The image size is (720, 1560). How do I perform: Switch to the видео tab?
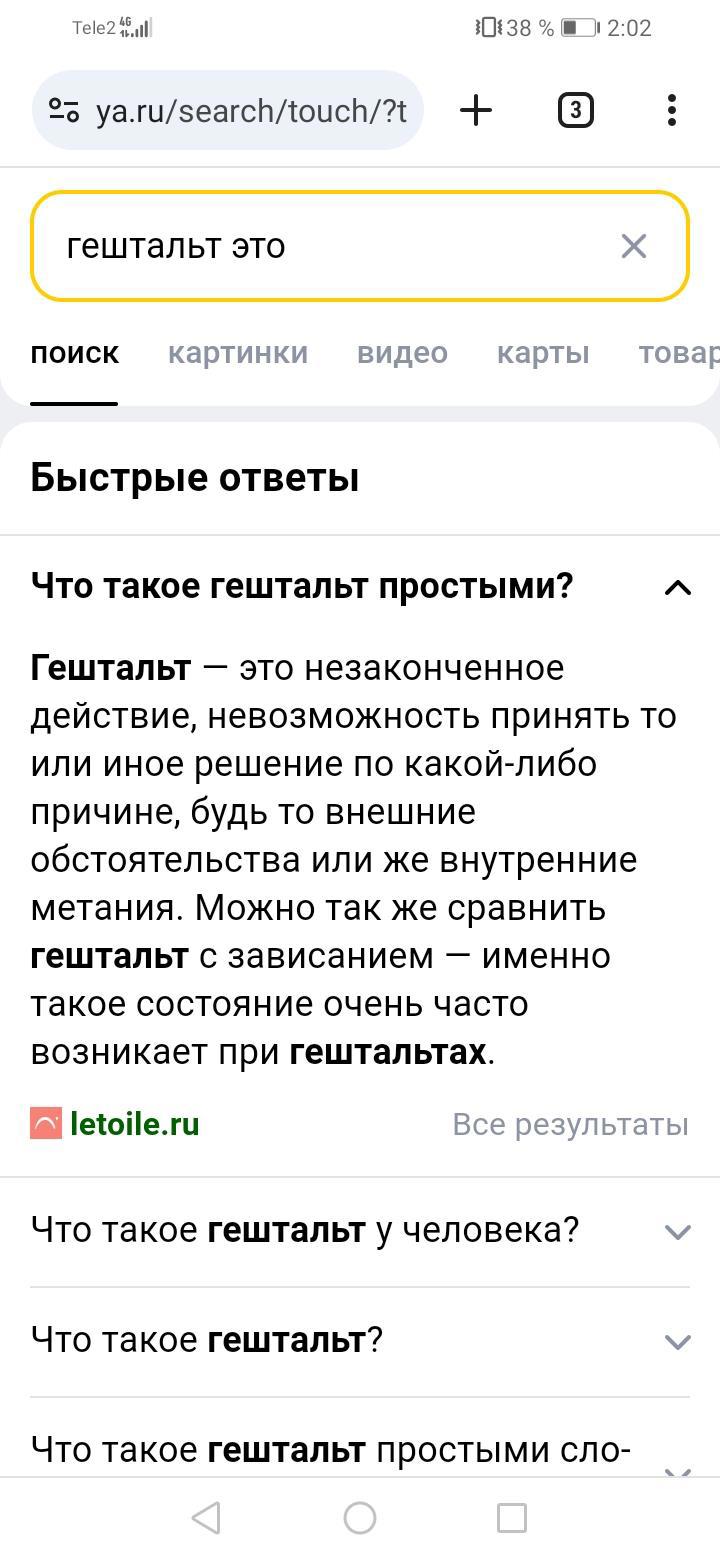point(402,353)
